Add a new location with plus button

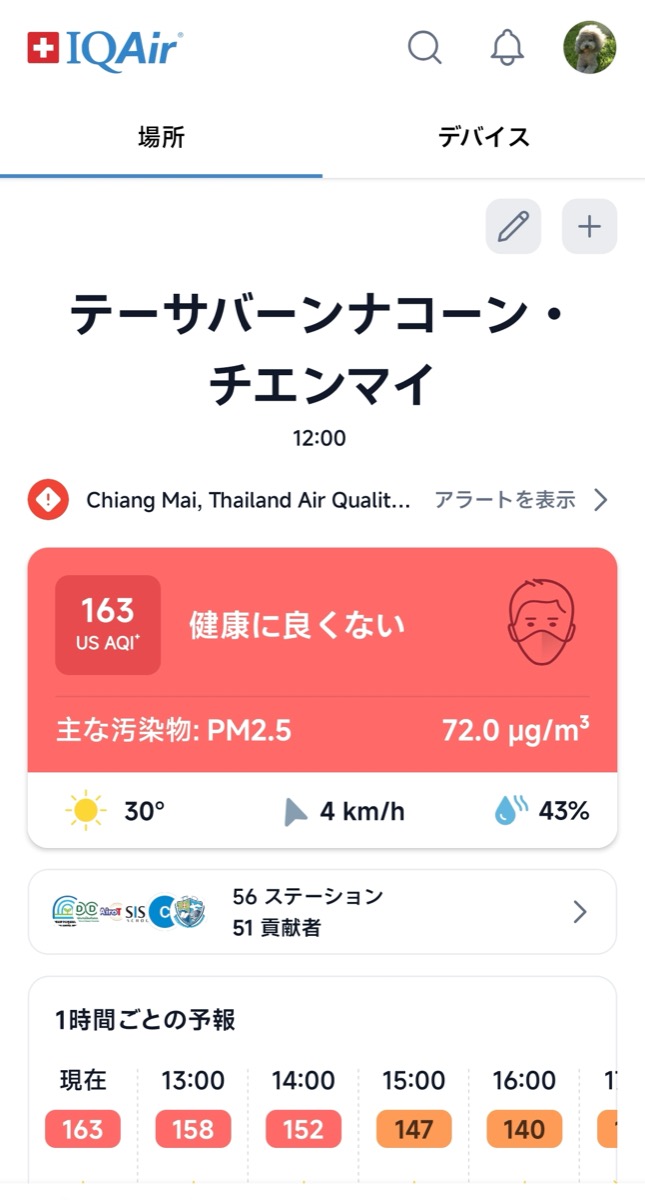click(590, 226)
